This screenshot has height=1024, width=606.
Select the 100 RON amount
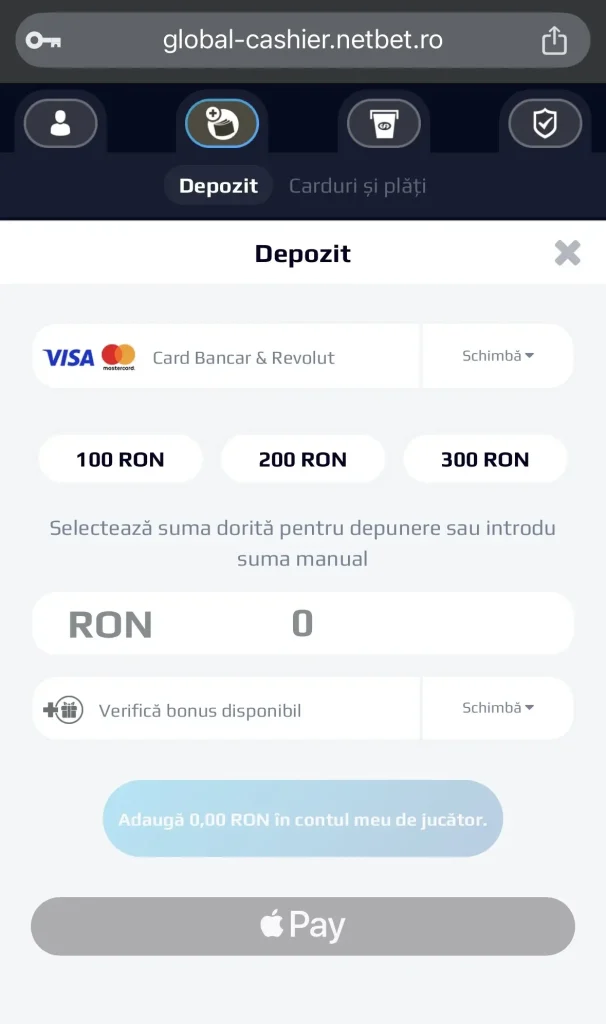coord(120,460)
